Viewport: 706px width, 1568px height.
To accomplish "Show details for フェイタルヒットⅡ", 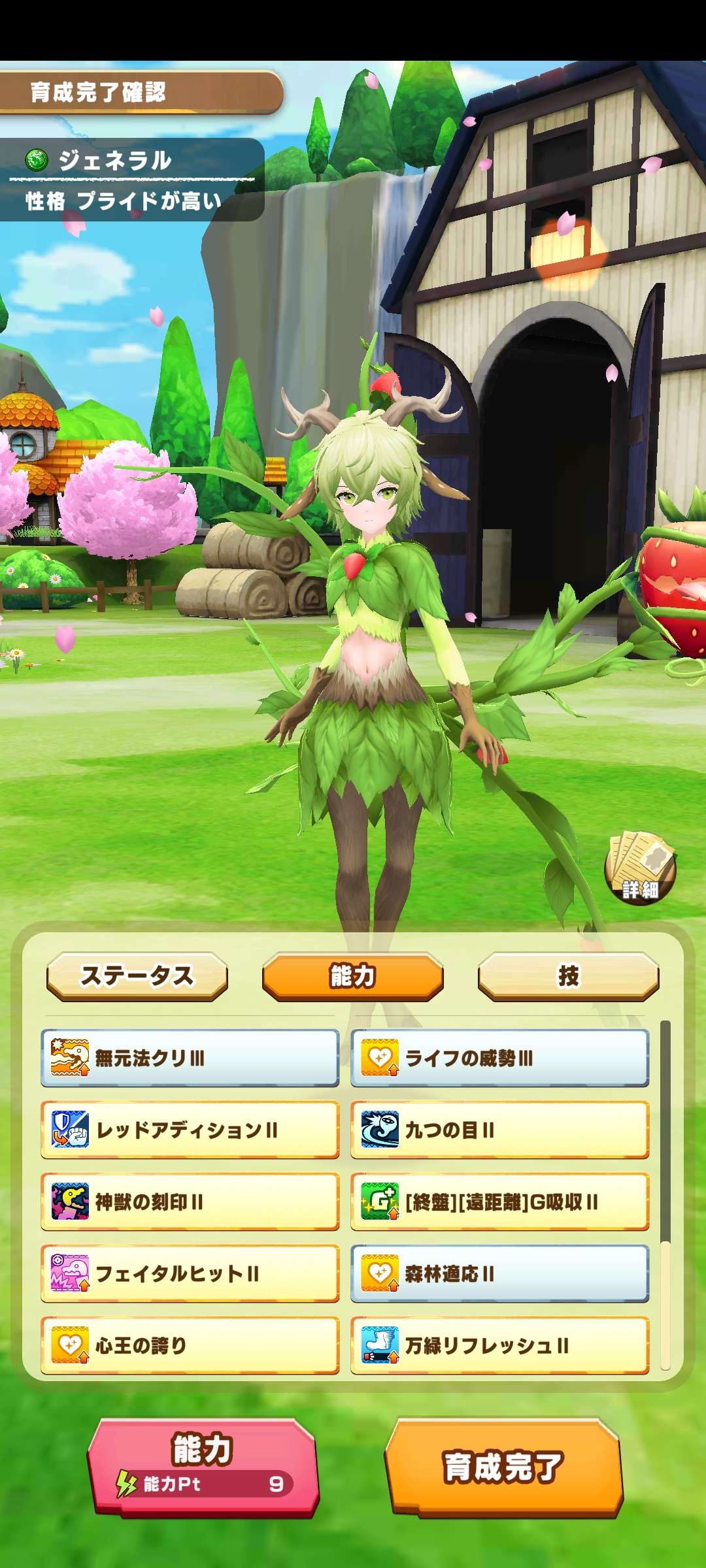I will point(190,1273).
